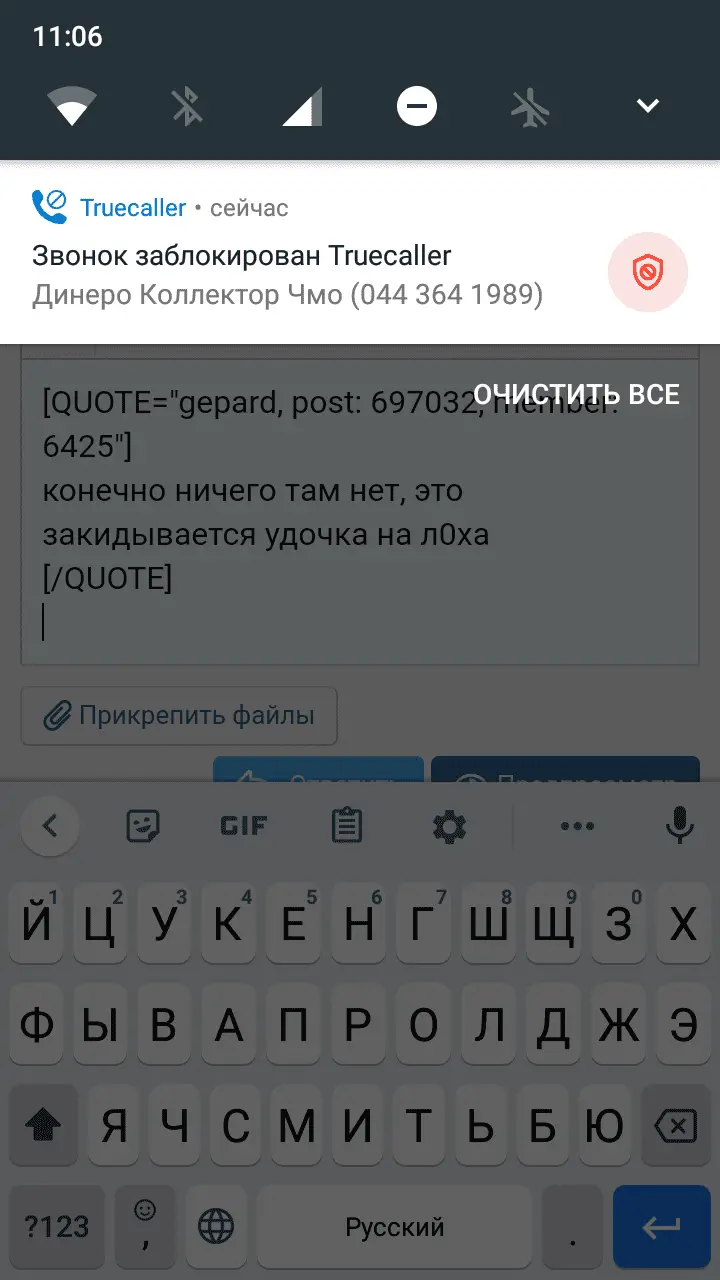Switch to ?123 symbols keyboard

57,1226
